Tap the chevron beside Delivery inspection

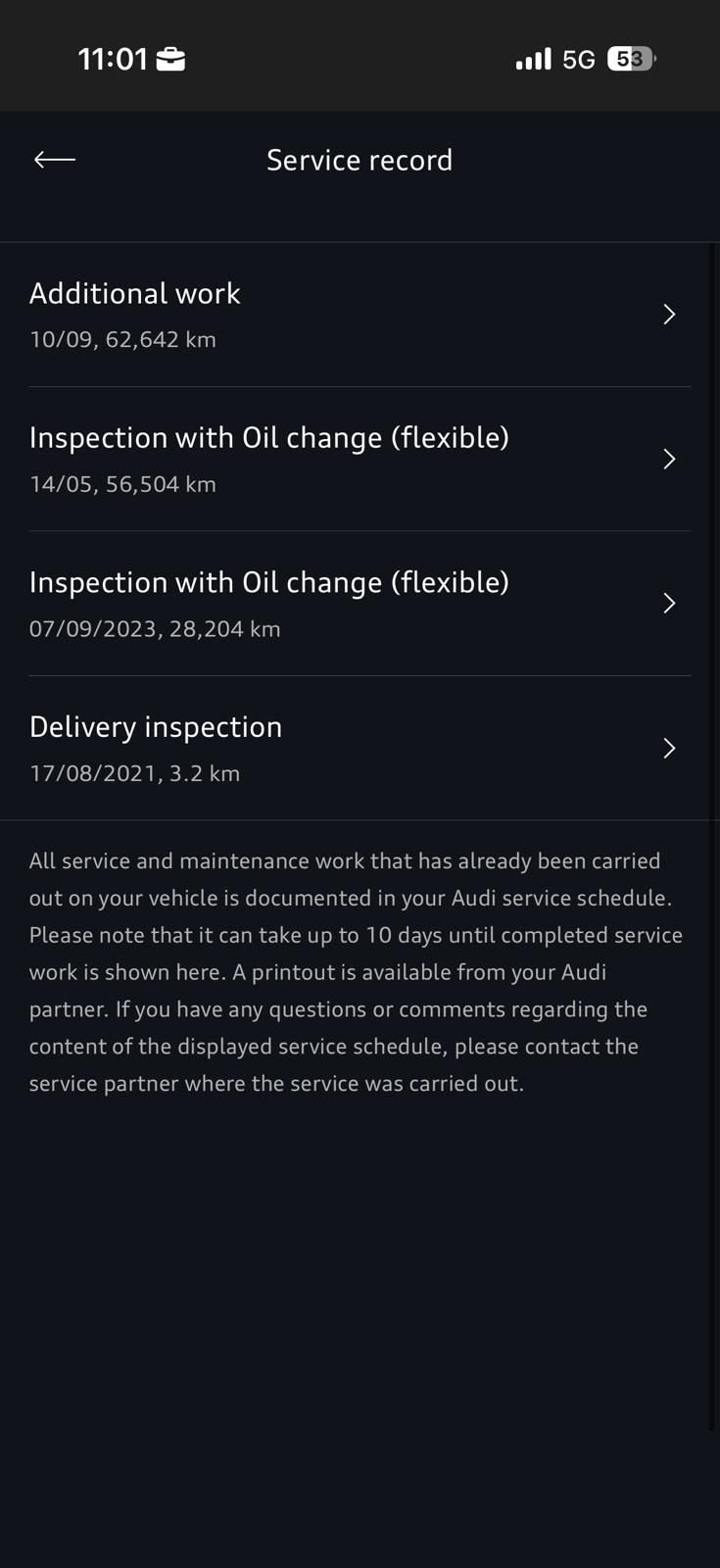click(x=669, y=748)
